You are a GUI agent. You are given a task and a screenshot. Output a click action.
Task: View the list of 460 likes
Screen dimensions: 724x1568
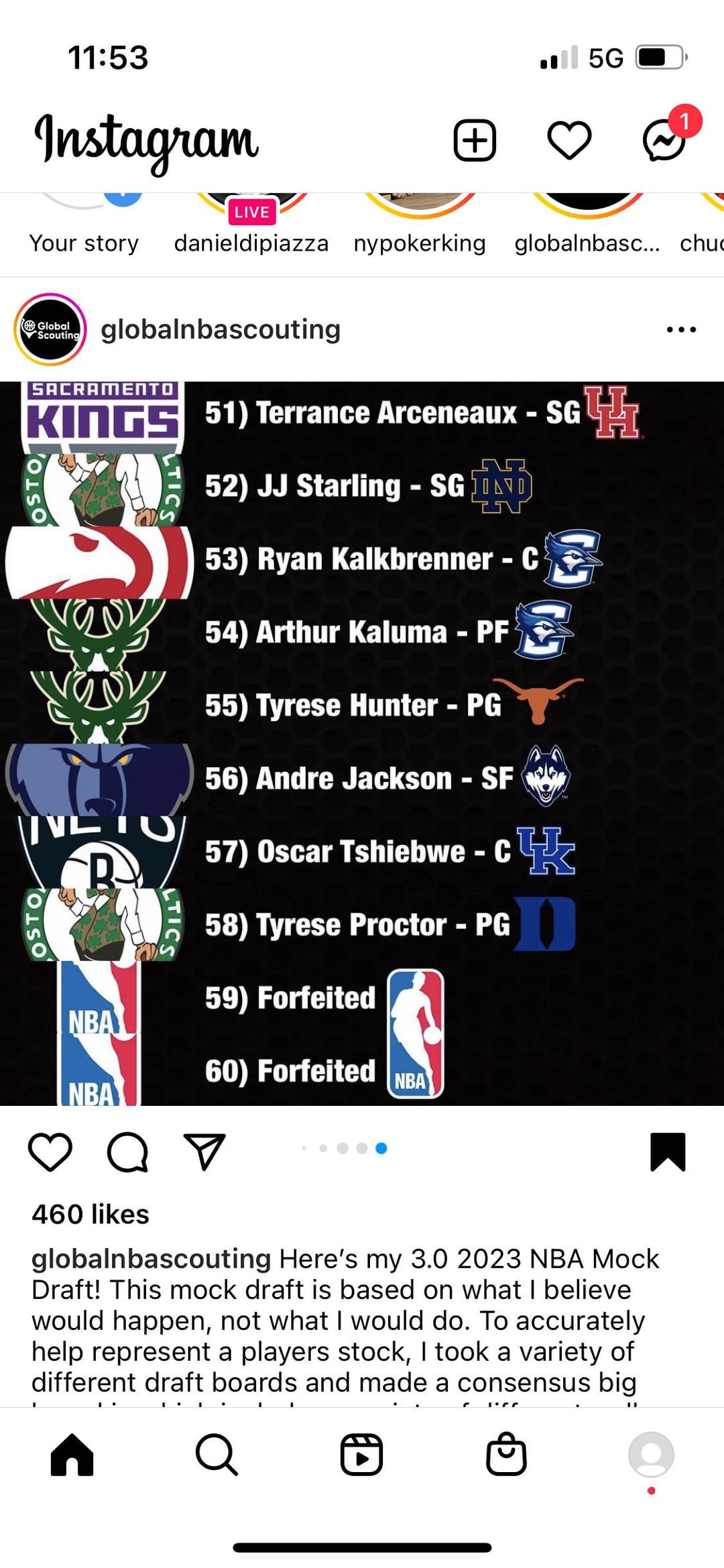click(90, 1215)
